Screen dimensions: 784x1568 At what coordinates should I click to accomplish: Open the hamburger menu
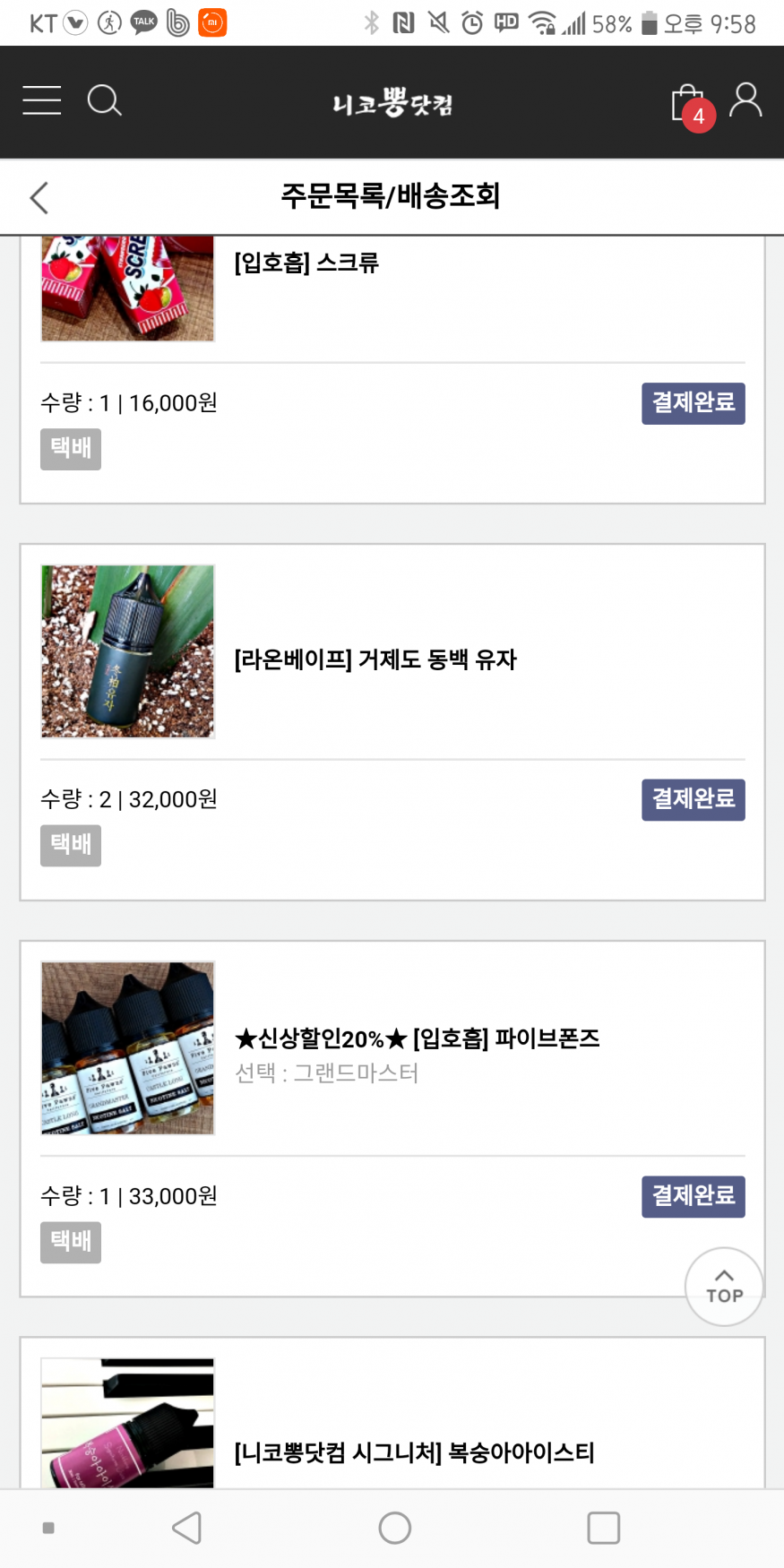[42, 100]
